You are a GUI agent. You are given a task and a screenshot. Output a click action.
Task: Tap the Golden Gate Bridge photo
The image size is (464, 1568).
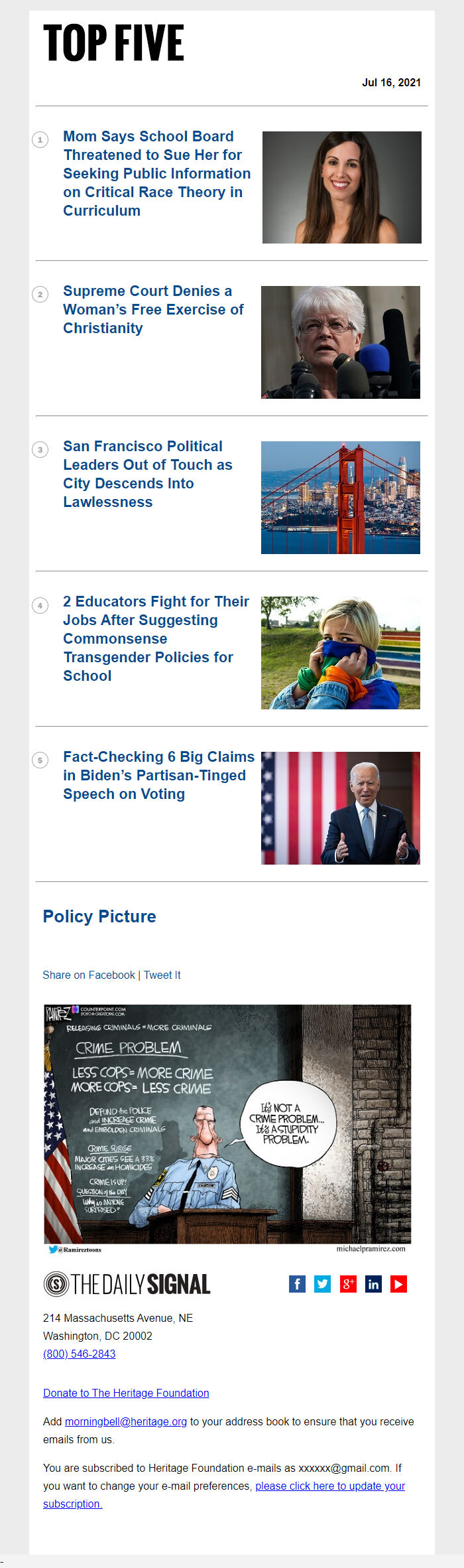pos(340,497)
